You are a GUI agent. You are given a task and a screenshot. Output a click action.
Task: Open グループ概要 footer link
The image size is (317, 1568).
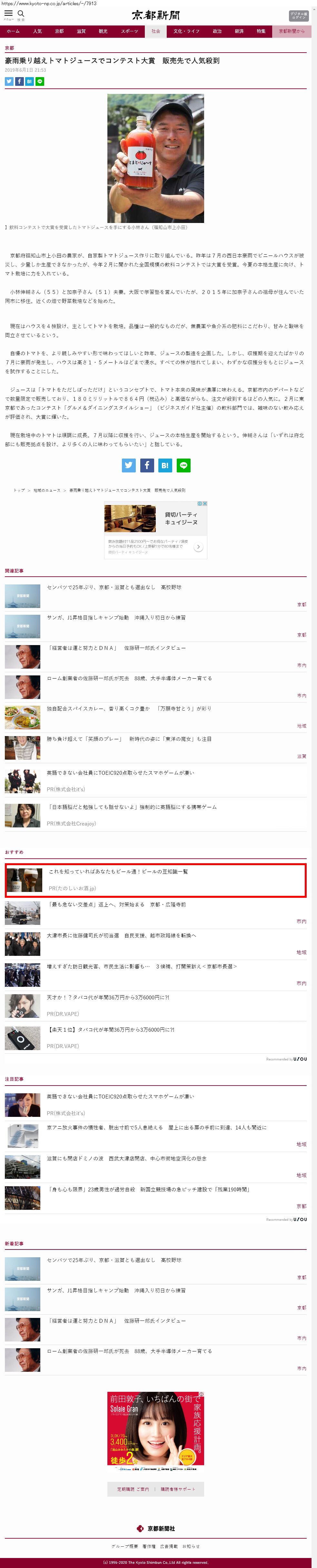point(125,1546)
